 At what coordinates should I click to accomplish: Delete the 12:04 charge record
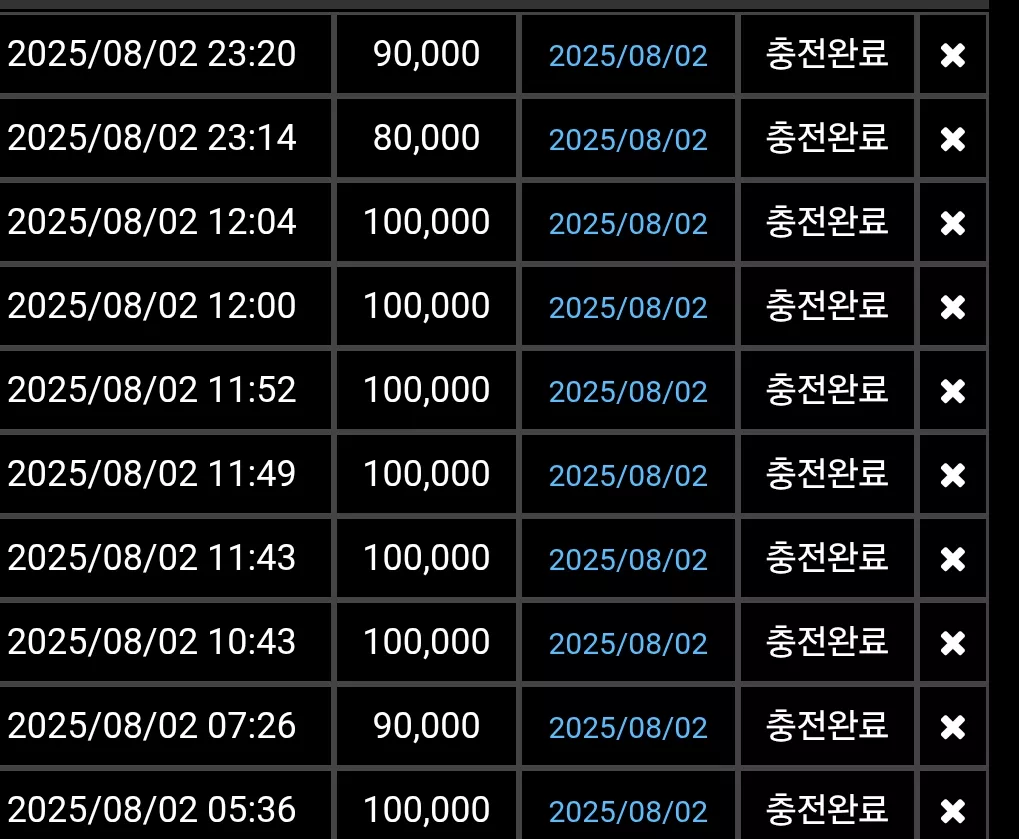pyautogui.click(x=953, y=224)
